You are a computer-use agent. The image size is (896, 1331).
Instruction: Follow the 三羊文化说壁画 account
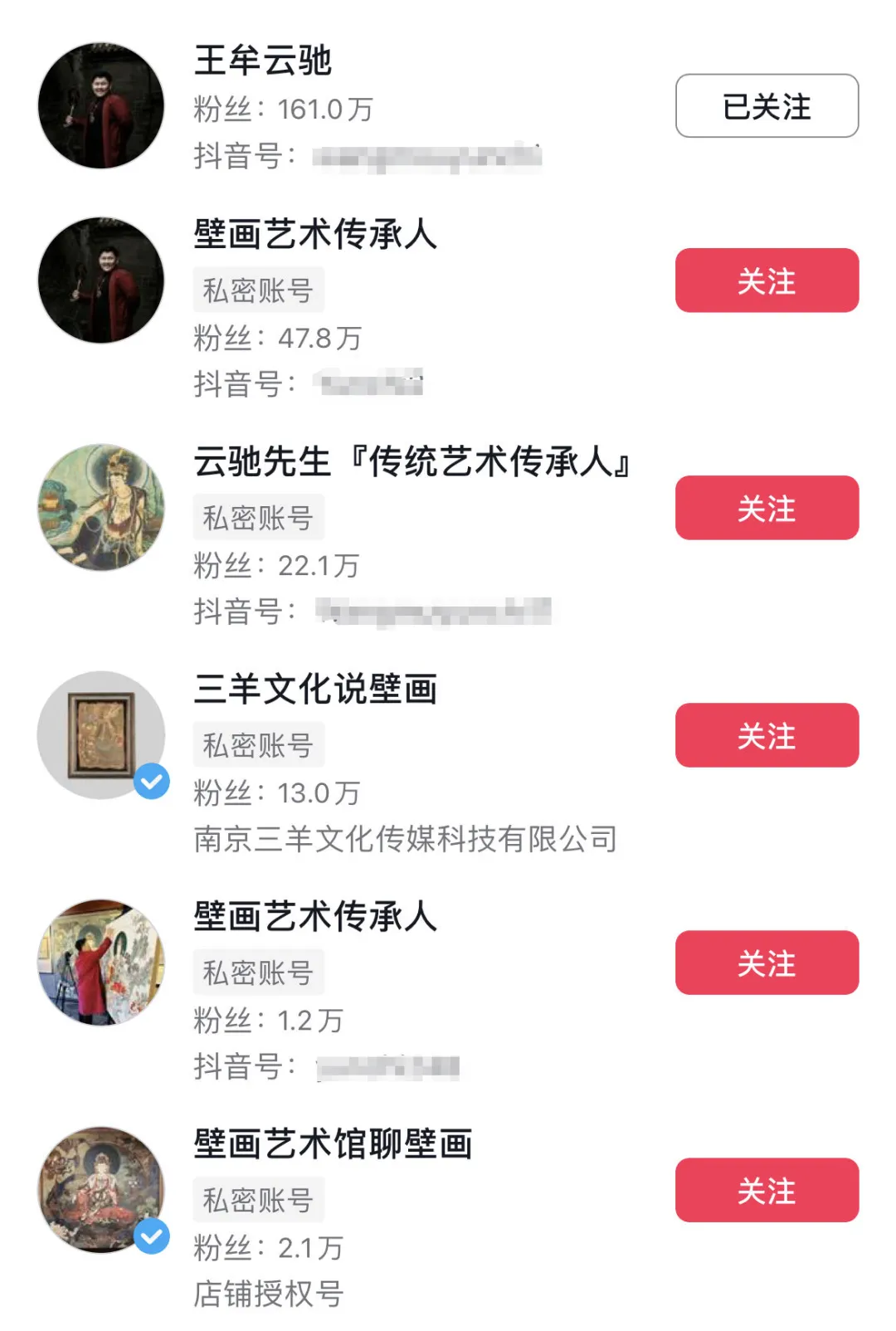pyautogui.click(x=767, y=735)
